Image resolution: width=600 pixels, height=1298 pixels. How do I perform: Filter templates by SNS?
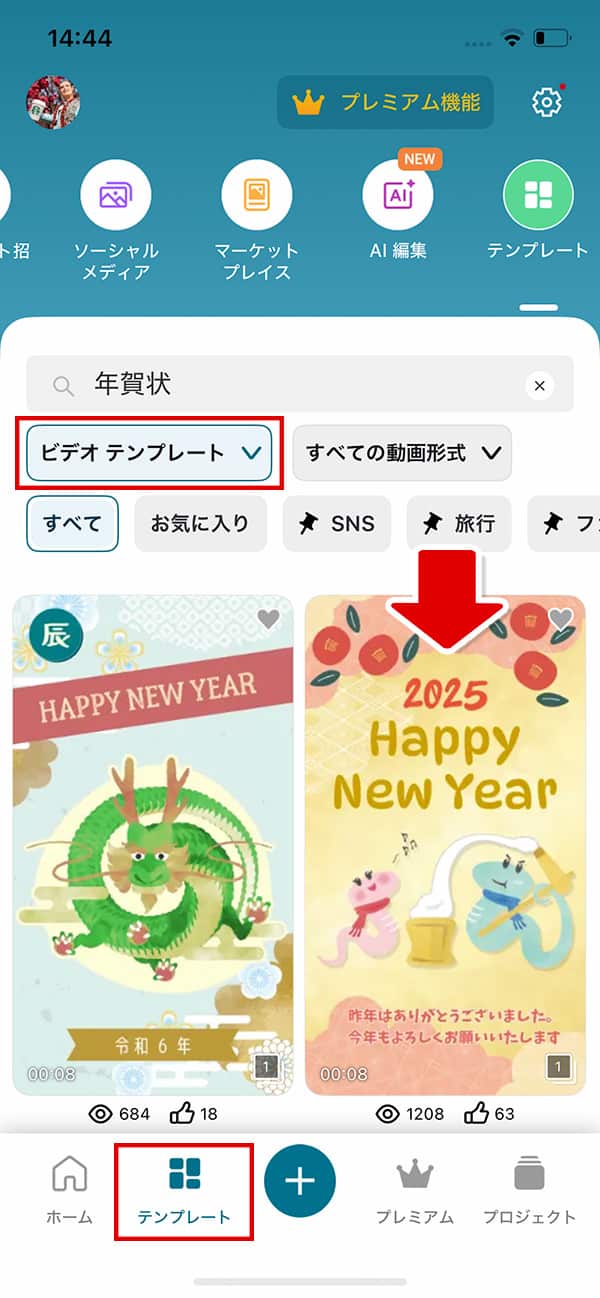[x=335, y=523]
